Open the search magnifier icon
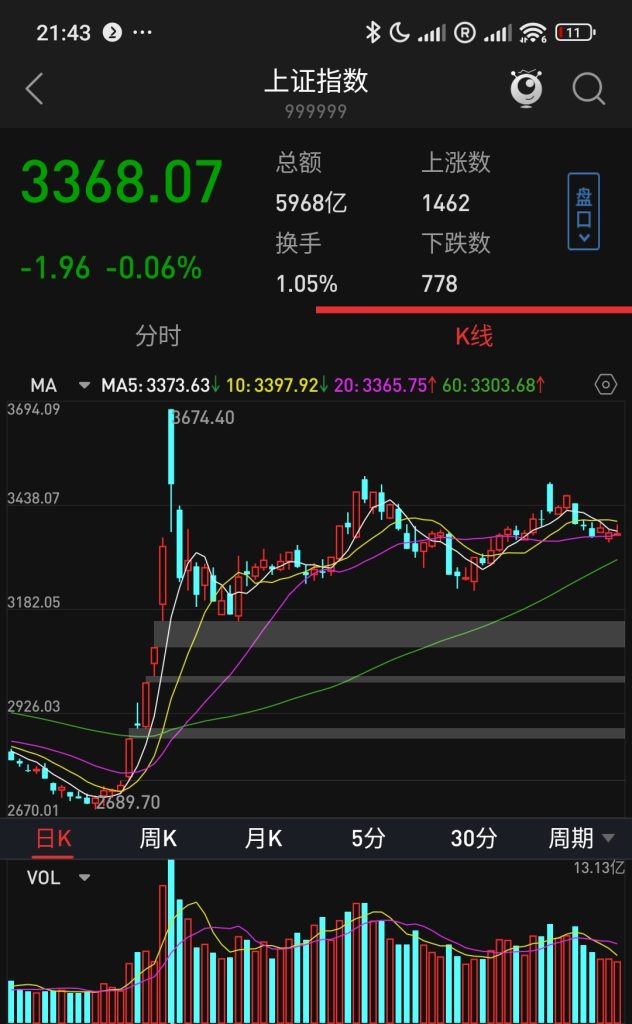 click(589, 88)
